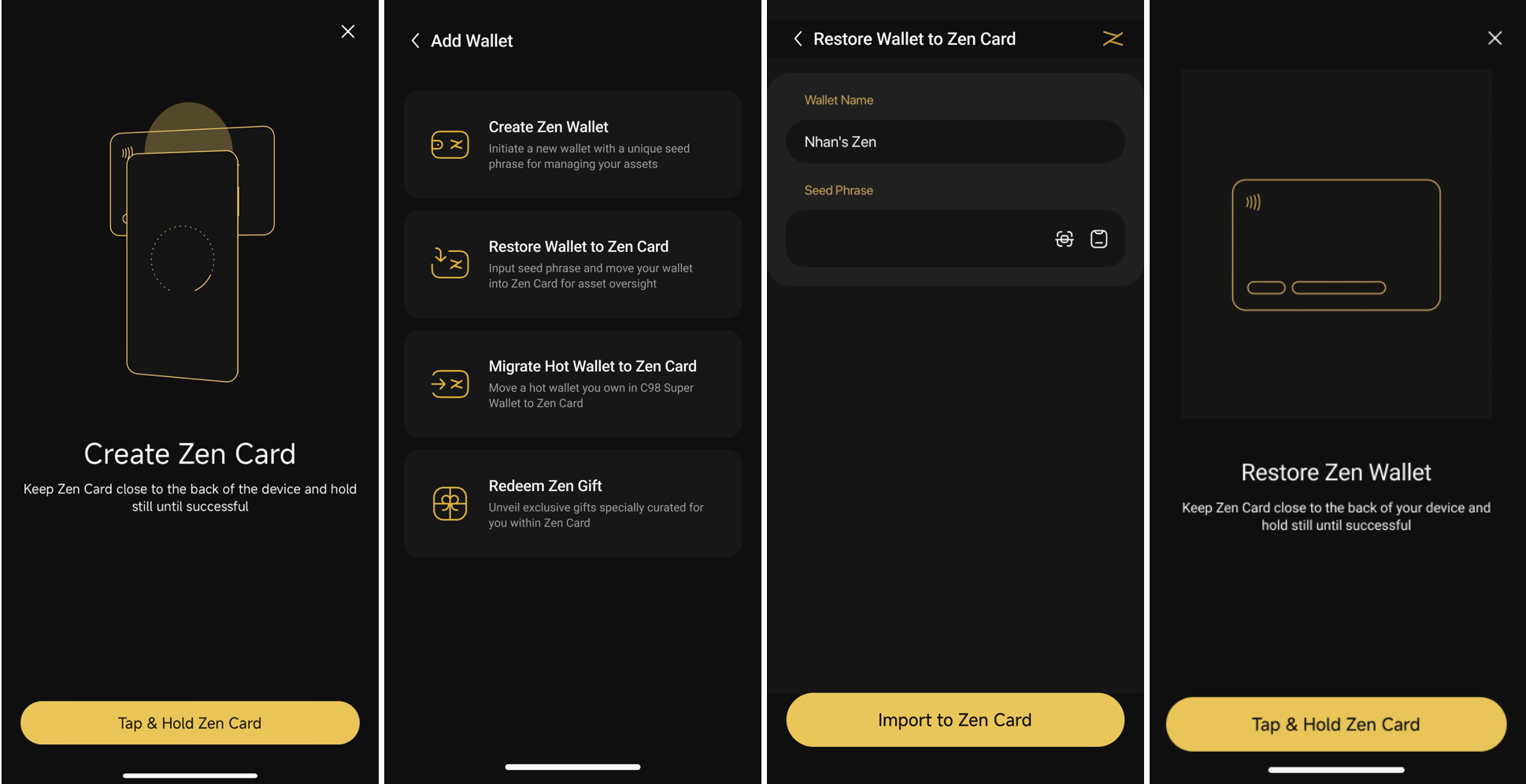Open Restore Wallet to Zen Card option
The width and height of the screenshot is (1526, 784).
coord(572,264)
